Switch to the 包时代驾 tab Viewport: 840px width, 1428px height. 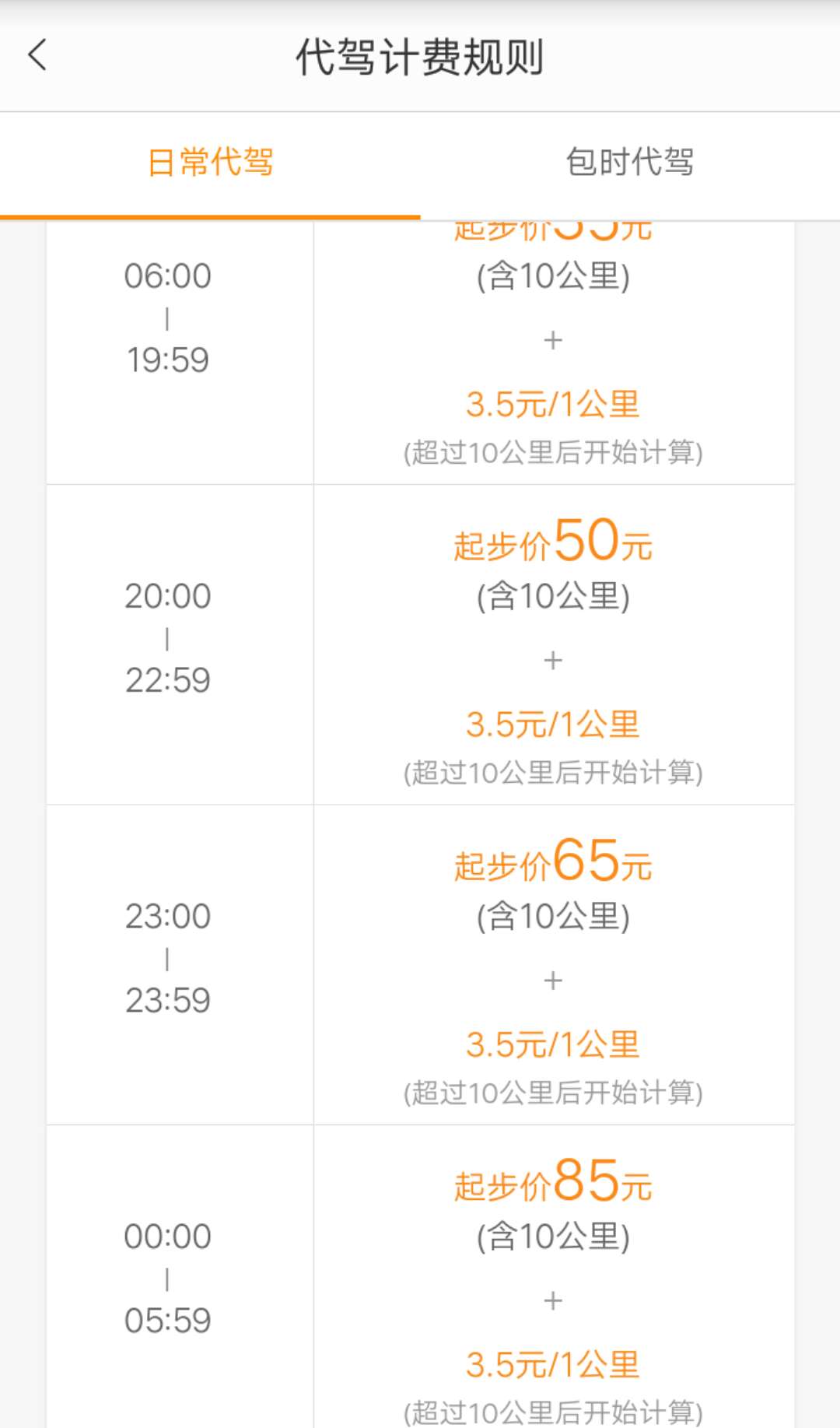pos(630,162)
